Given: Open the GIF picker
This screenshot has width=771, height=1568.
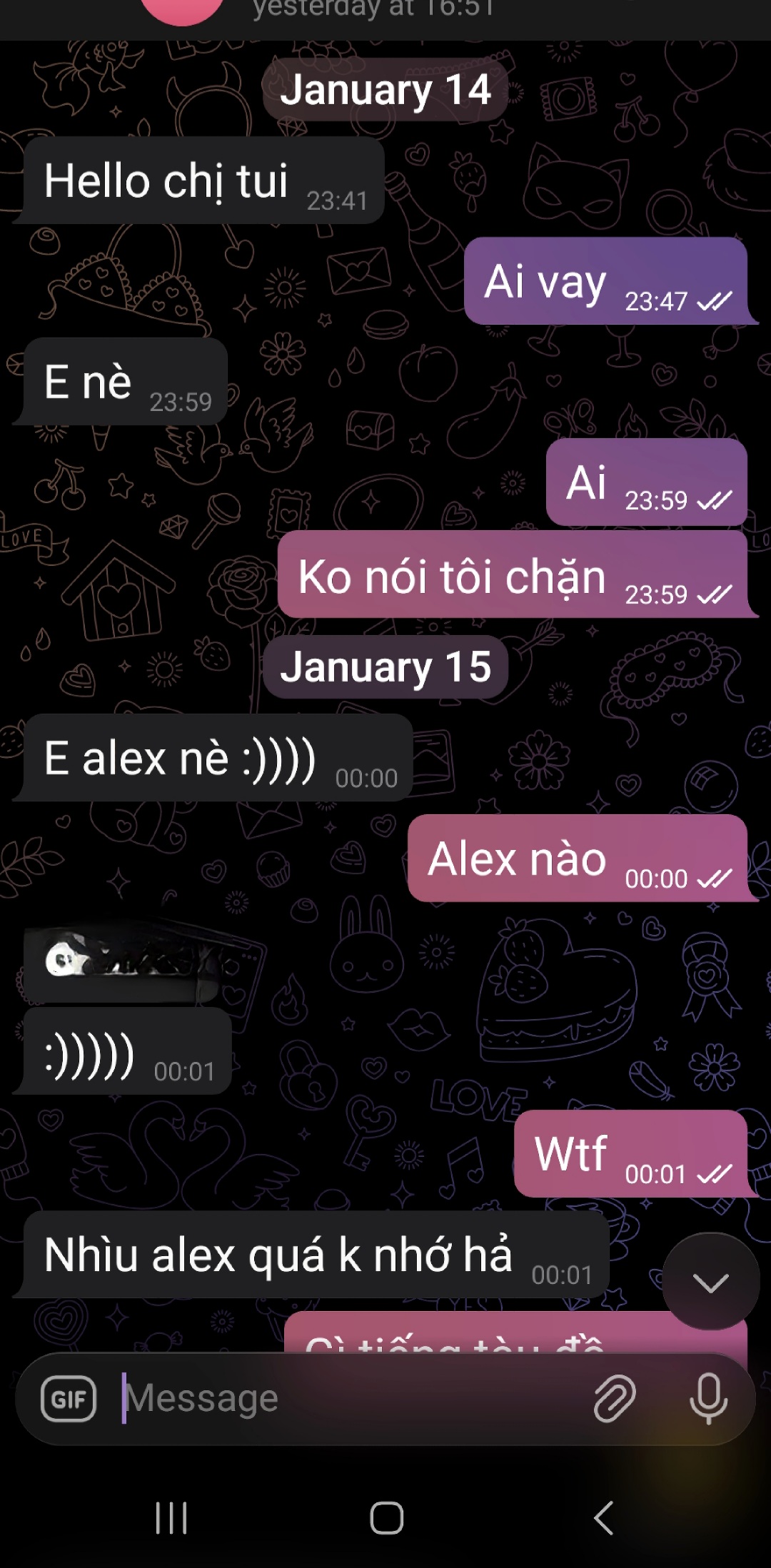Looking at the screenshot, I should (x=69, y=1399).
